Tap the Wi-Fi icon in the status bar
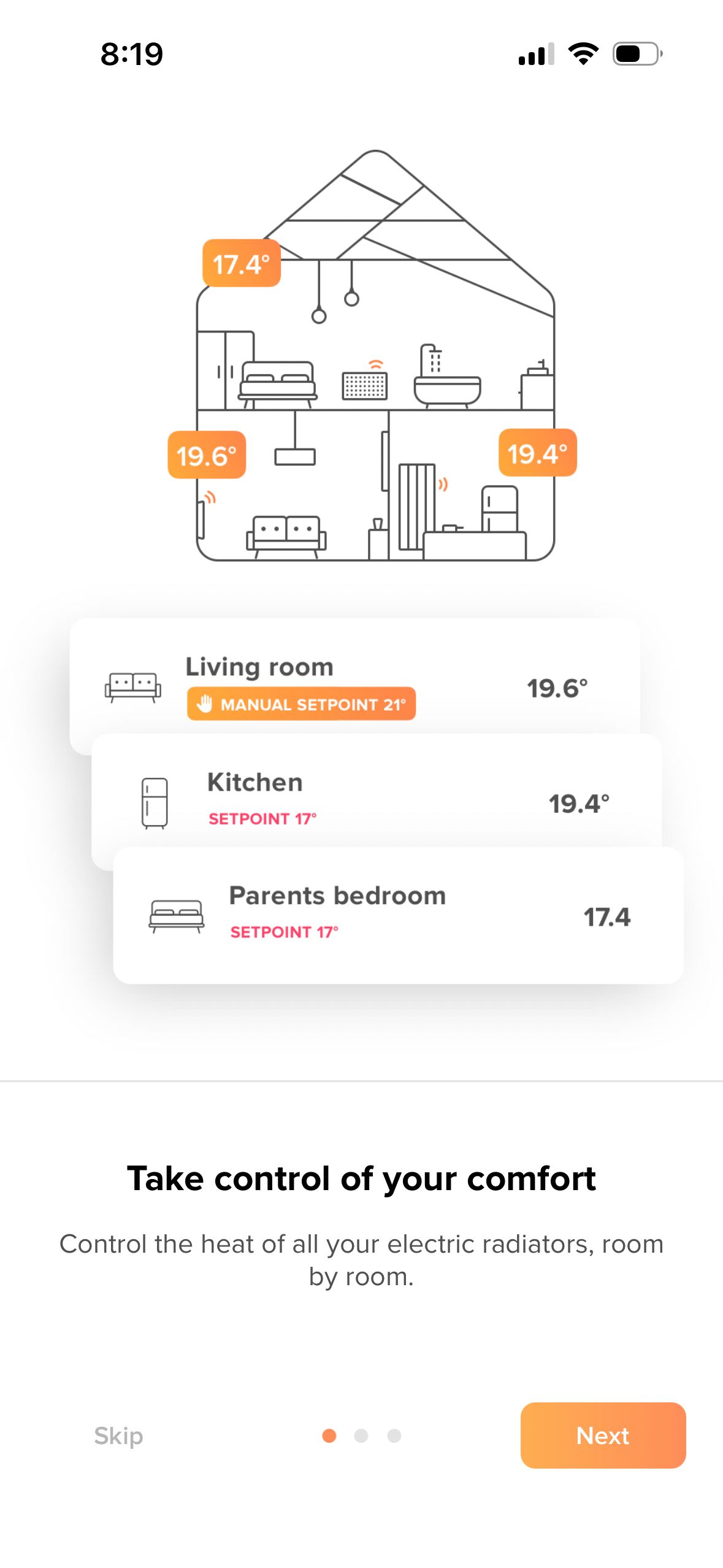 point(582,54)
